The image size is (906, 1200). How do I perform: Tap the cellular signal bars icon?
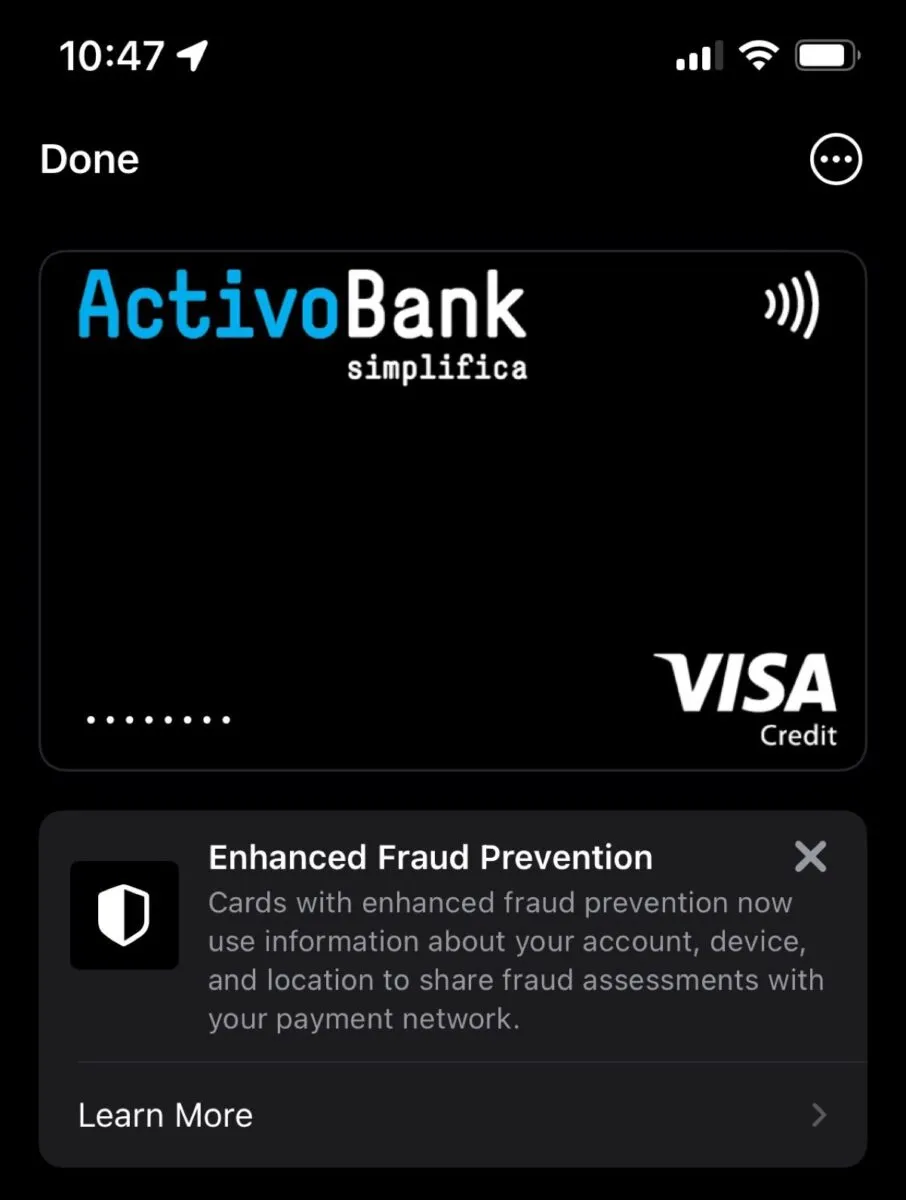[697, 56]
